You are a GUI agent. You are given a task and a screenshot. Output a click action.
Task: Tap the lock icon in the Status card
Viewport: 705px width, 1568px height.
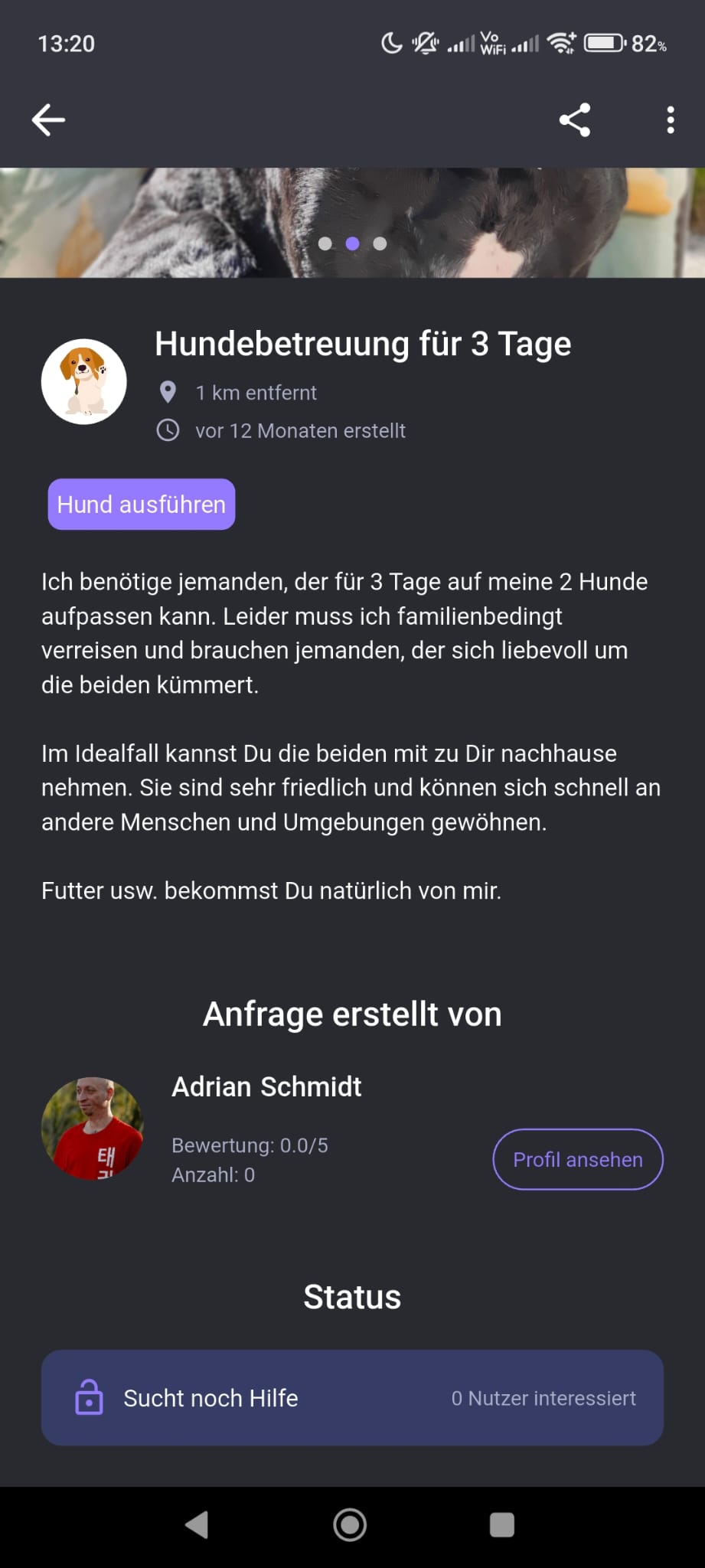point(90,1398)
